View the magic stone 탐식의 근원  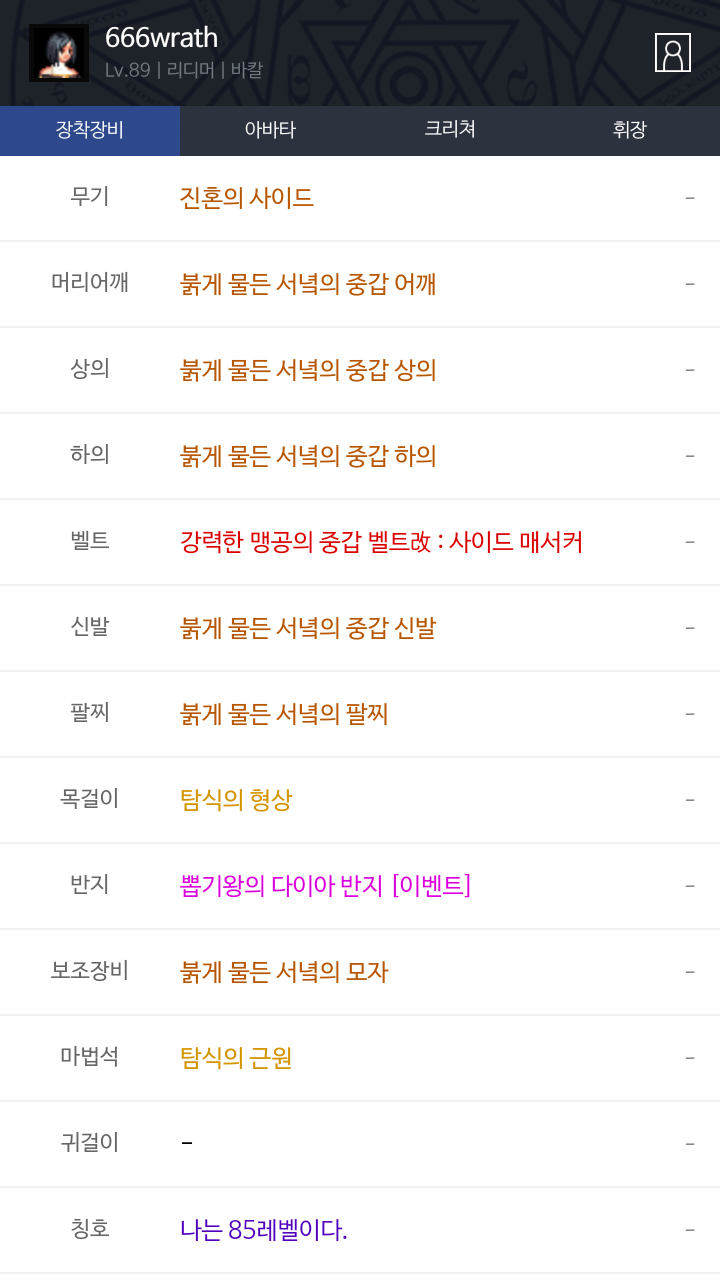point(236,1058)
